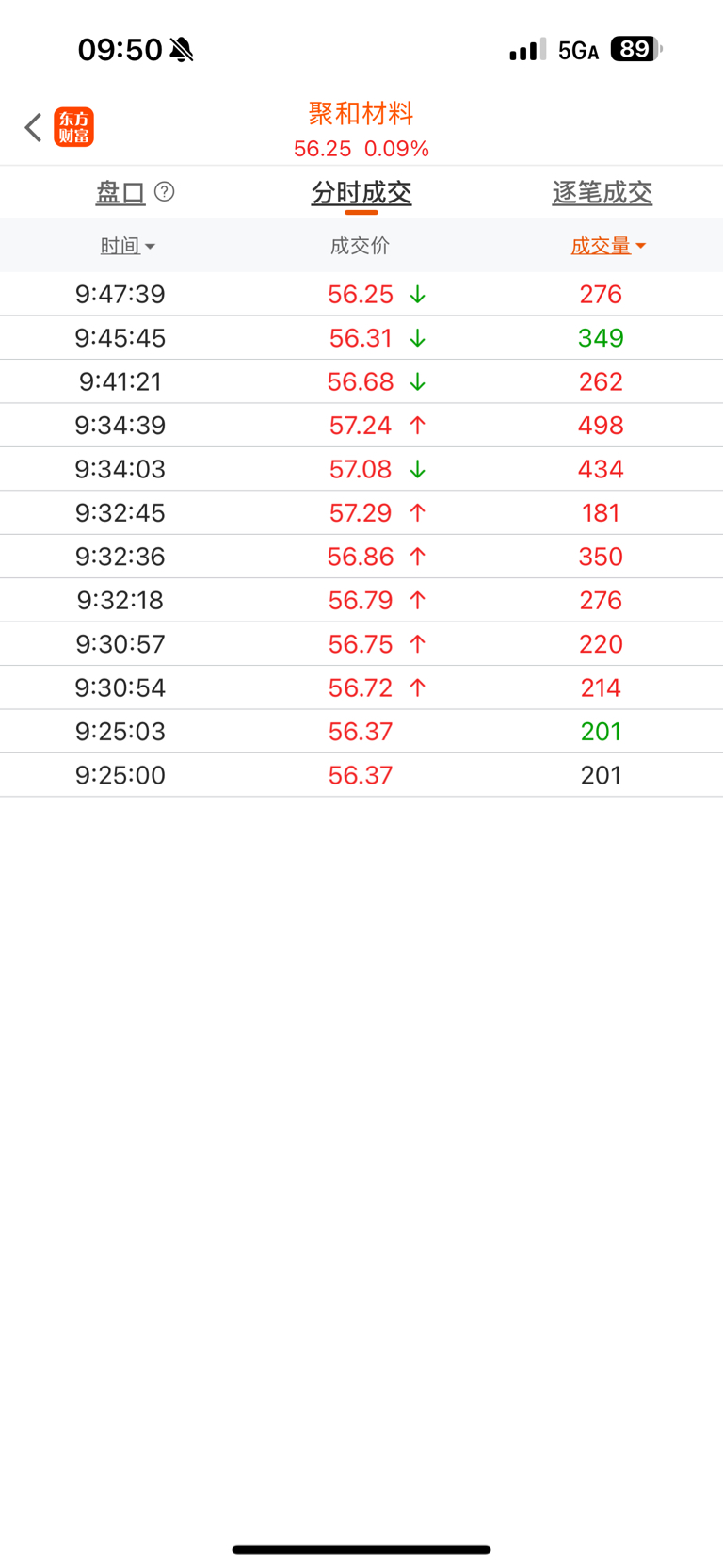This screenshot has height=1568, width=723.
Task: Go back with the arrow icon
Action: coord(34,127)
